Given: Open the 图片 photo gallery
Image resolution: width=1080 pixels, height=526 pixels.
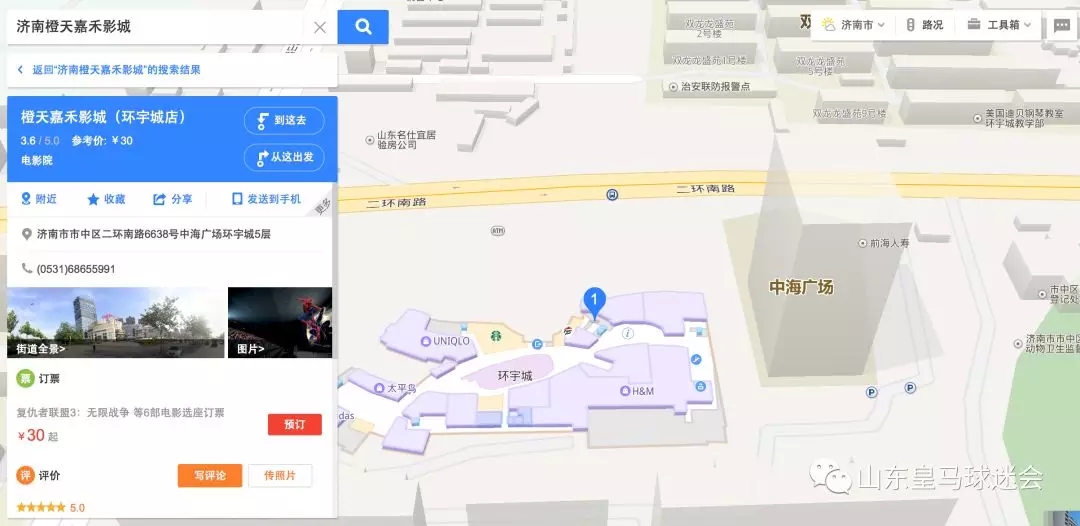Looking at the screenshot, I should pyautogui.click(x=280, y=322).
